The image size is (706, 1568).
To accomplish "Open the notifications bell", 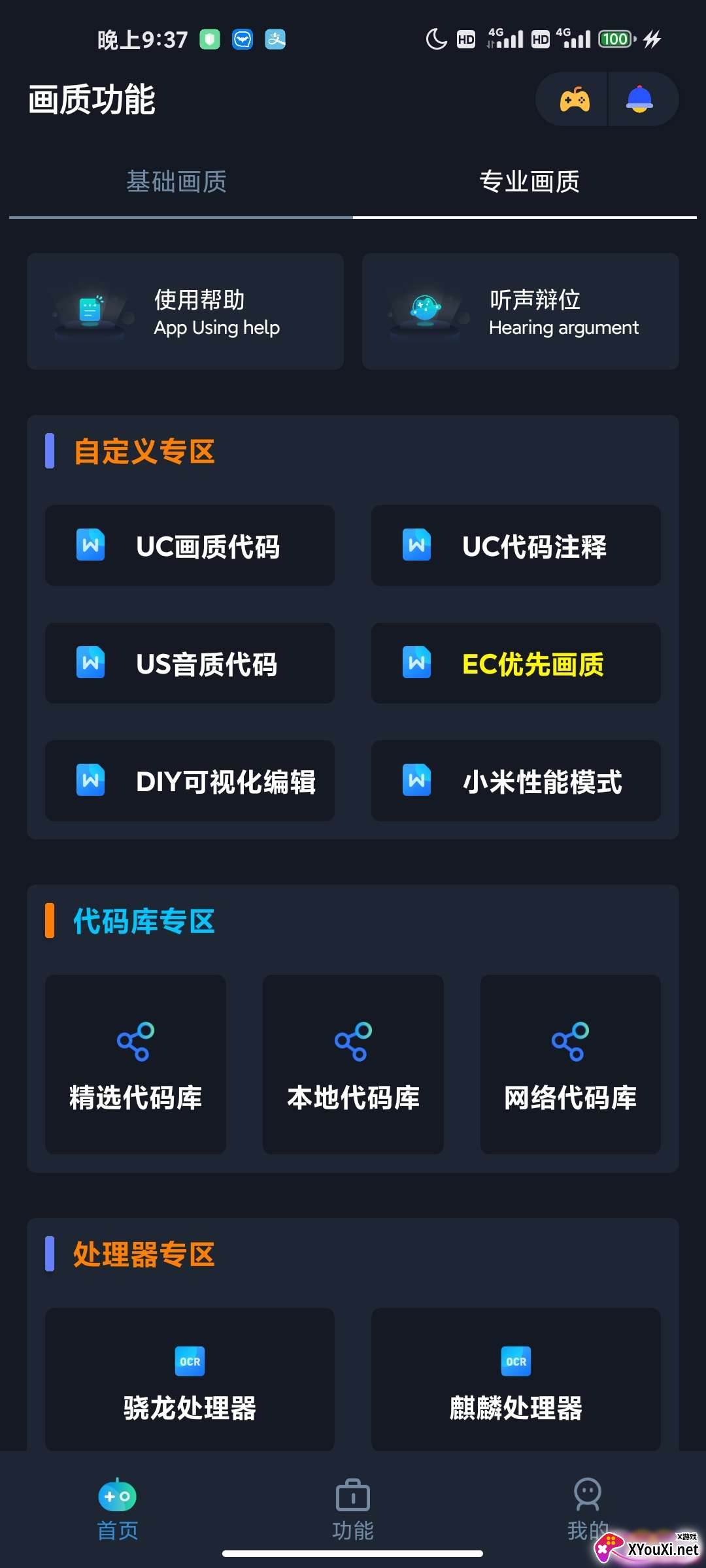I will click(639, 100).
